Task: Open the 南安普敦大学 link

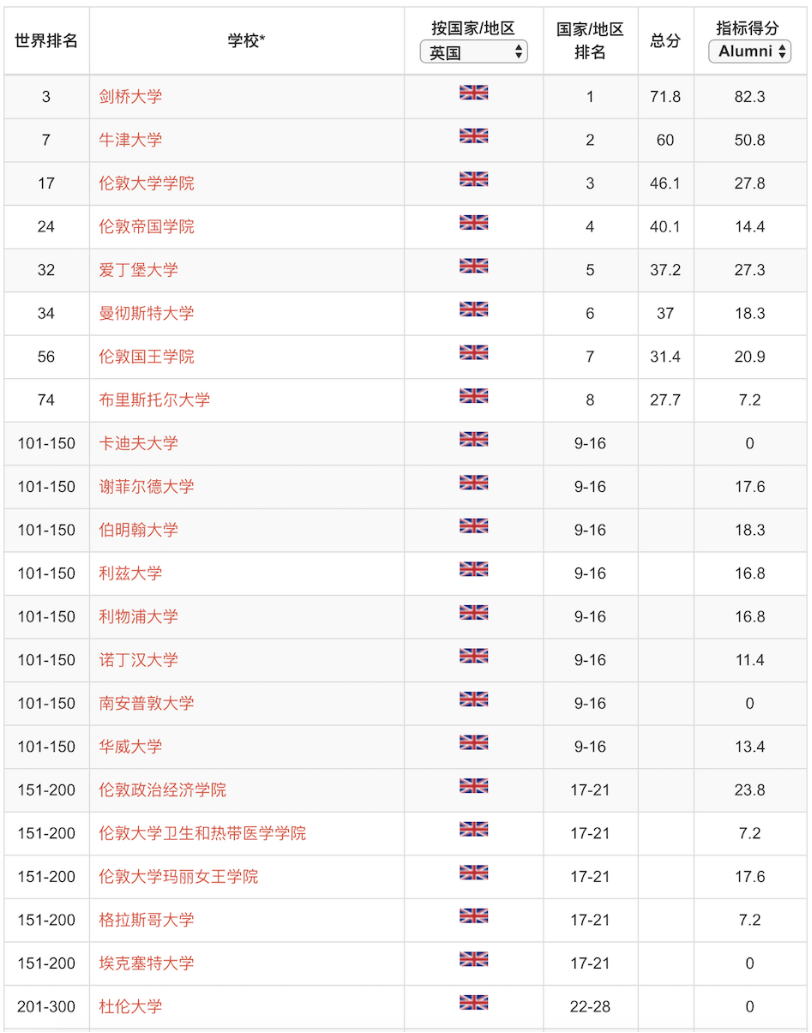Action: point(146,703)
